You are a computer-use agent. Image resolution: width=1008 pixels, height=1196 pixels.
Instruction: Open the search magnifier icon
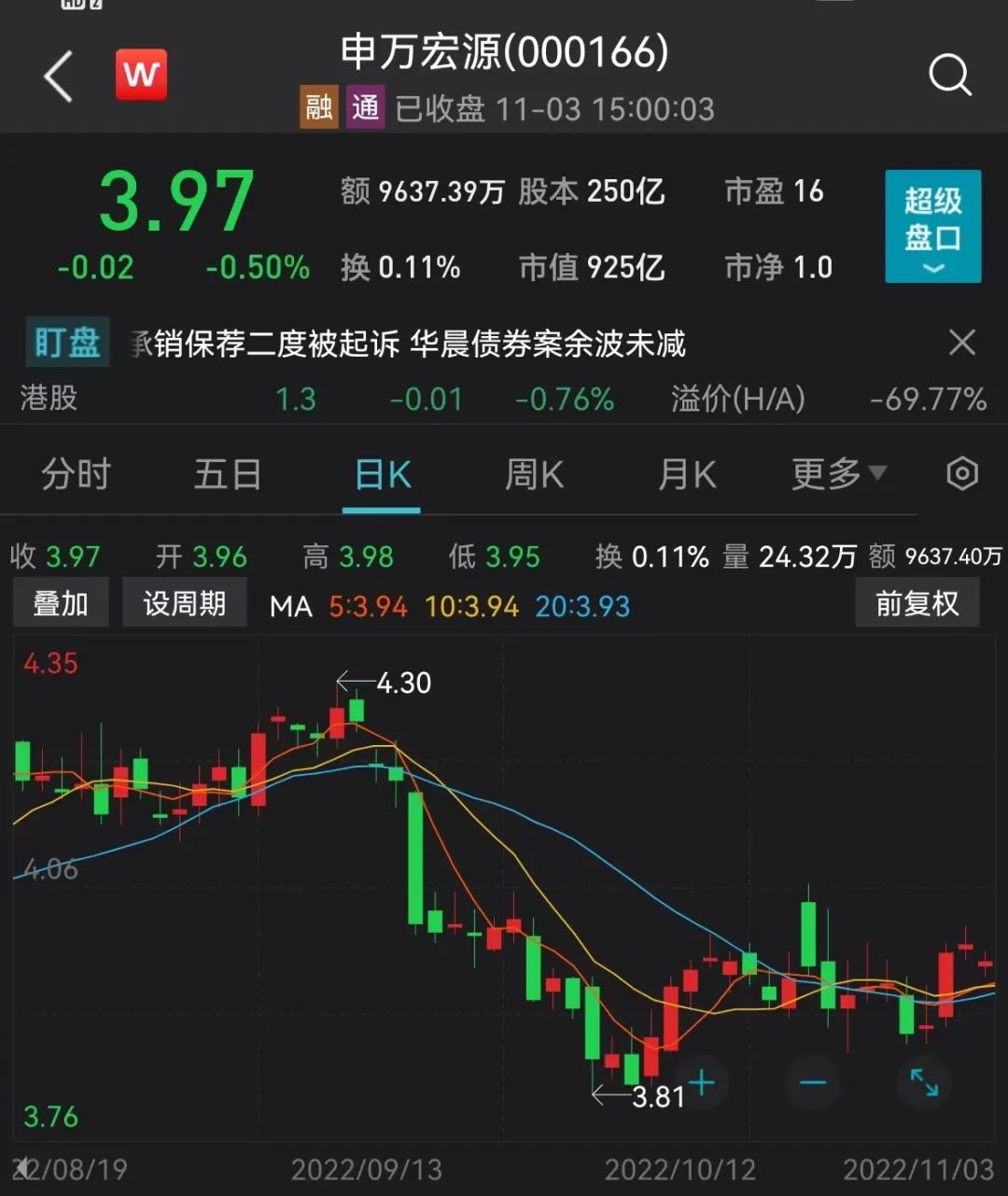[949, 75]
